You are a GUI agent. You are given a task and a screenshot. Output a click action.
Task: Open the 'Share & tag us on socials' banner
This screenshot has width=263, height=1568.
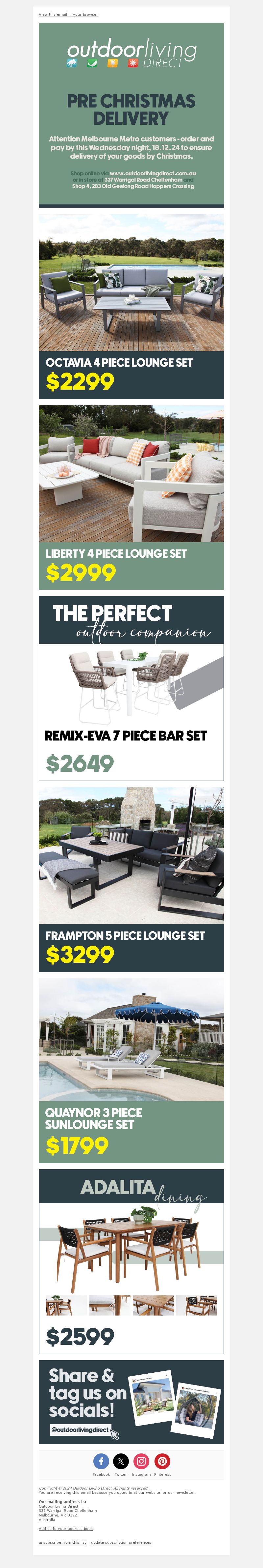click(131, 1401)
